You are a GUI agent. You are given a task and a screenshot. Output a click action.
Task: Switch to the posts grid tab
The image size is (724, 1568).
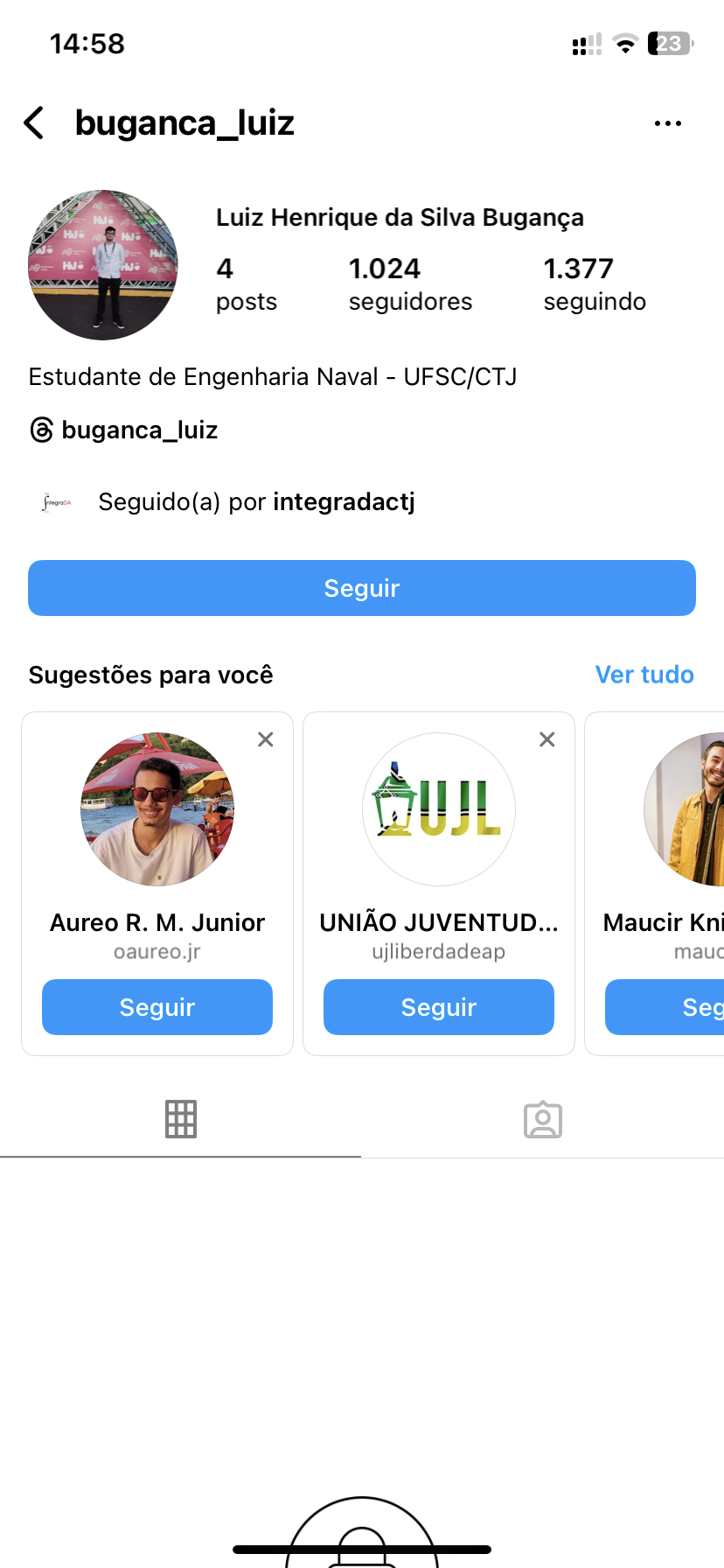[181, 1119]
